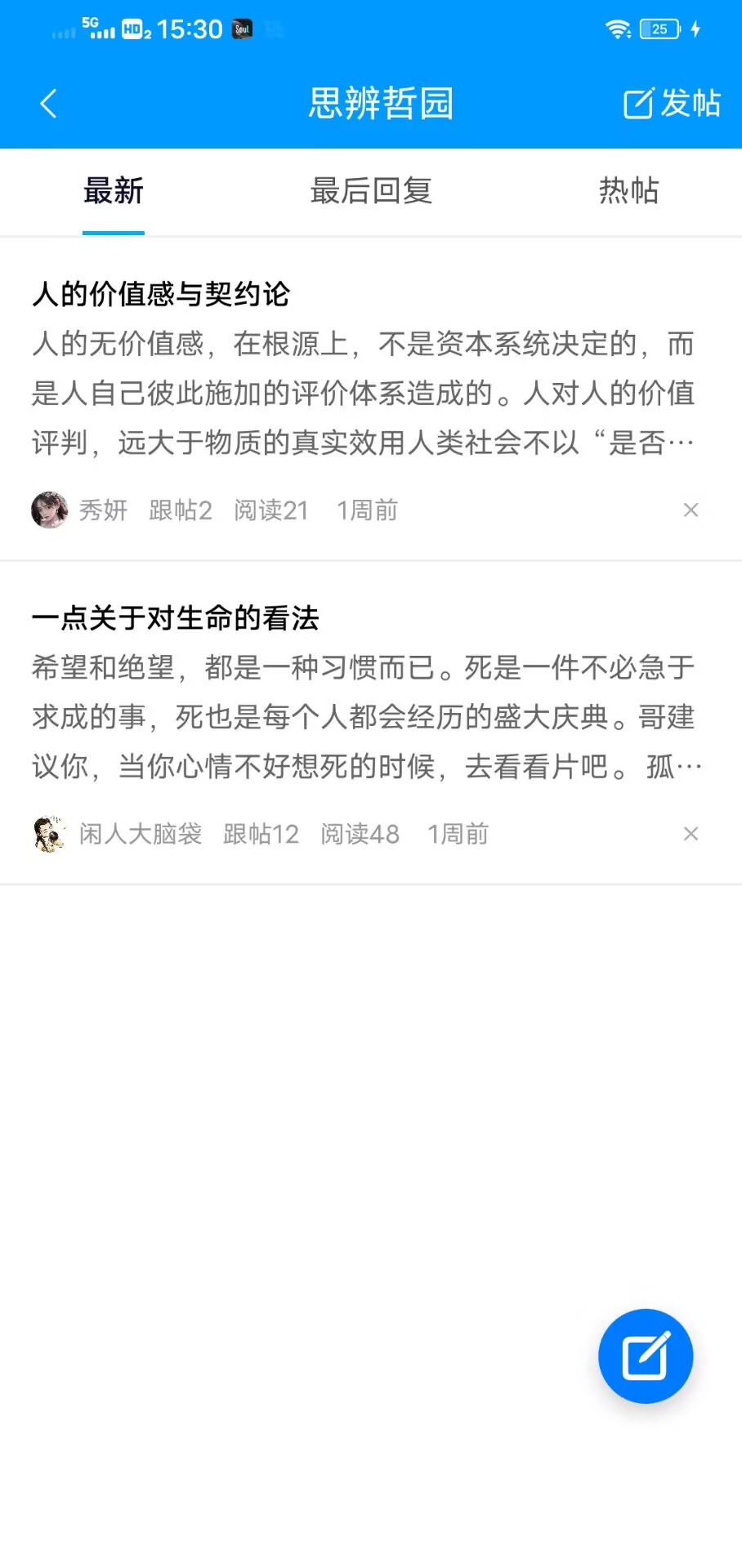This screenshot has height=1568, width=742.
Task: Dismiss the 一点关于对生命的看法 post
Action: pyautogui.click(x=691, y=833)
